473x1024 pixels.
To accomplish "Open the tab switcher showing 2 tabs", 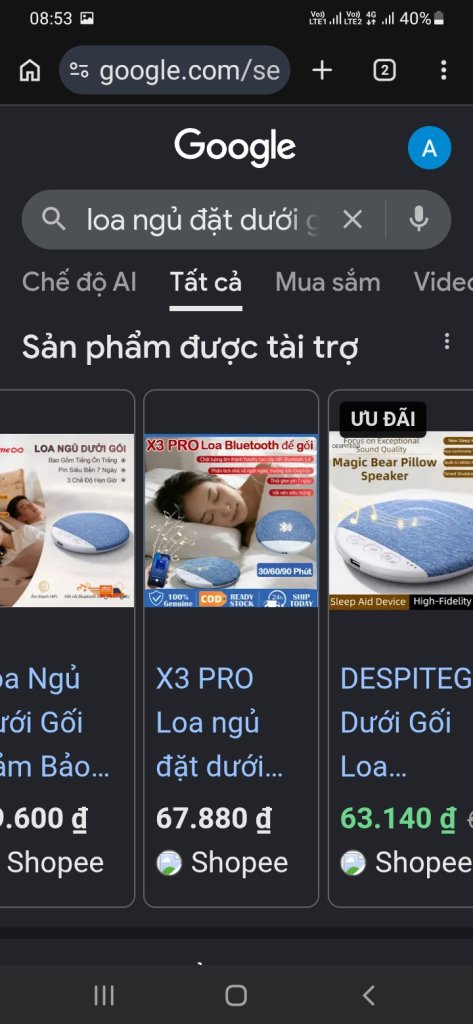I will click(x=384, y=71).
